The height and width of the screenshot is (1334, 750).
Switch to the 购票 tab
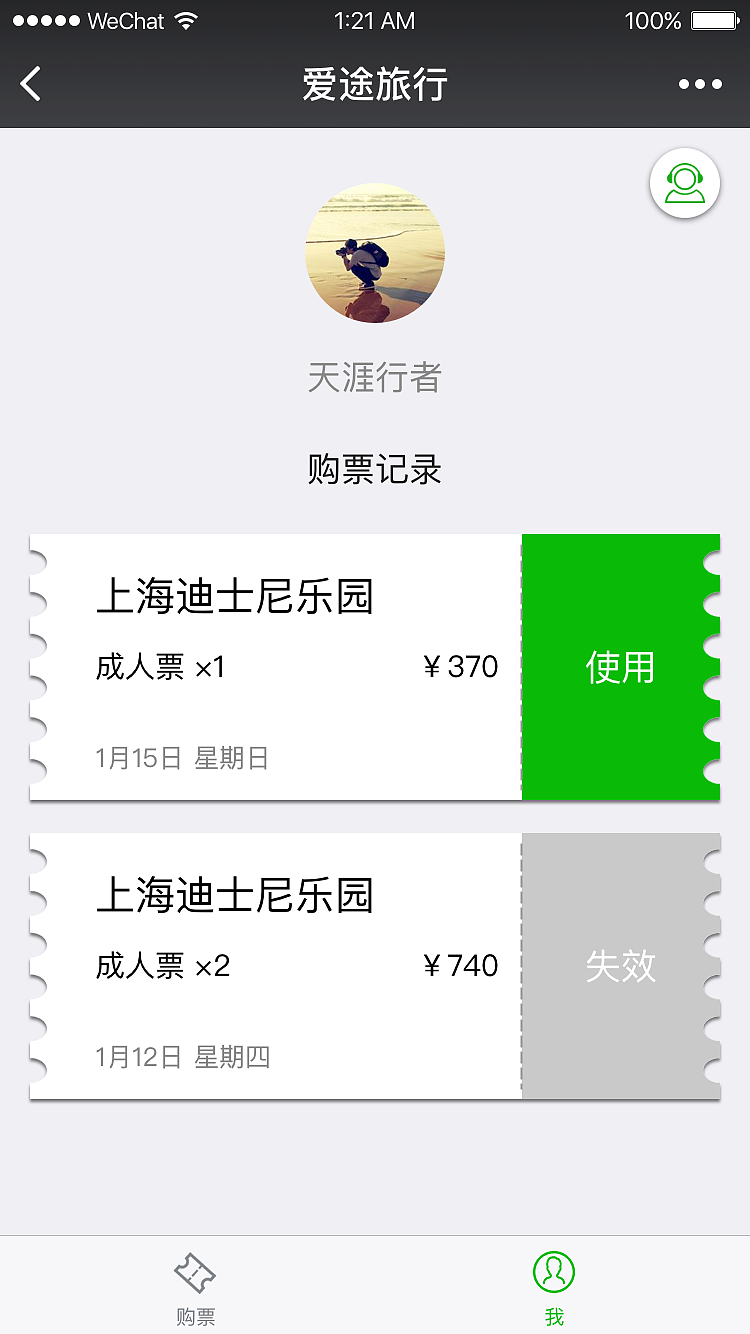tap(194, 1285)
